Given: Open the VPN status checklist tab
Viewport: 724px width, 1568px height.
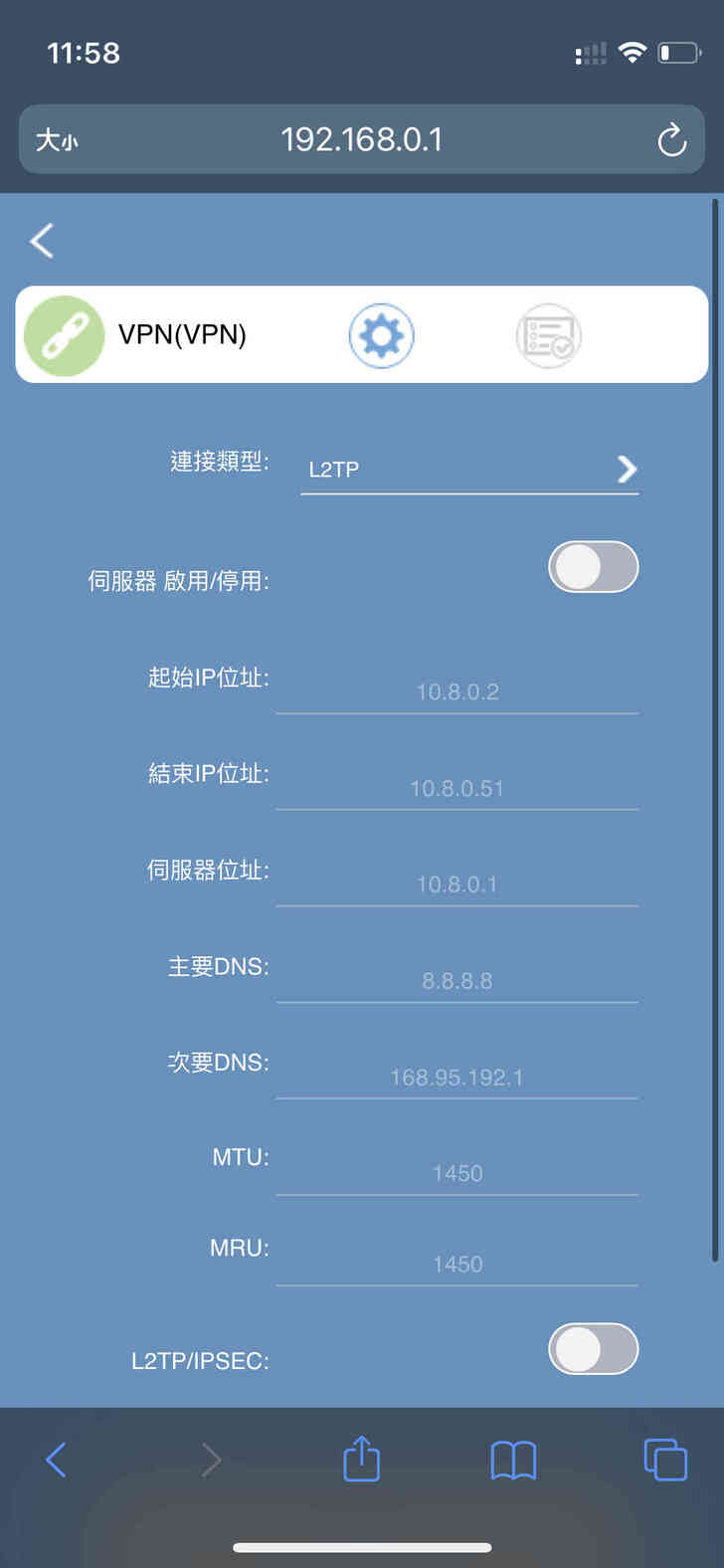Looking at the screenshot, I should pos(548,336).
